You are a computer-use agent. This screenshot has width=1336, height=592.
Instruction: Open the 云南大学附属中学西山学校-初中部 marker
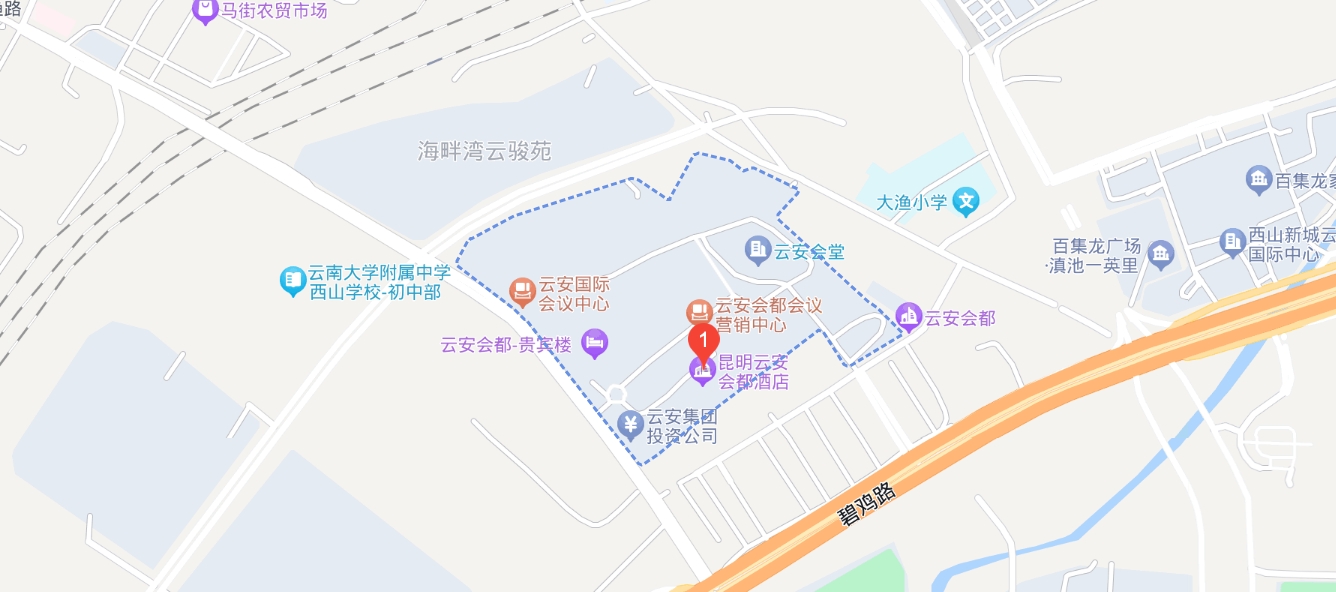click(292, 281)
